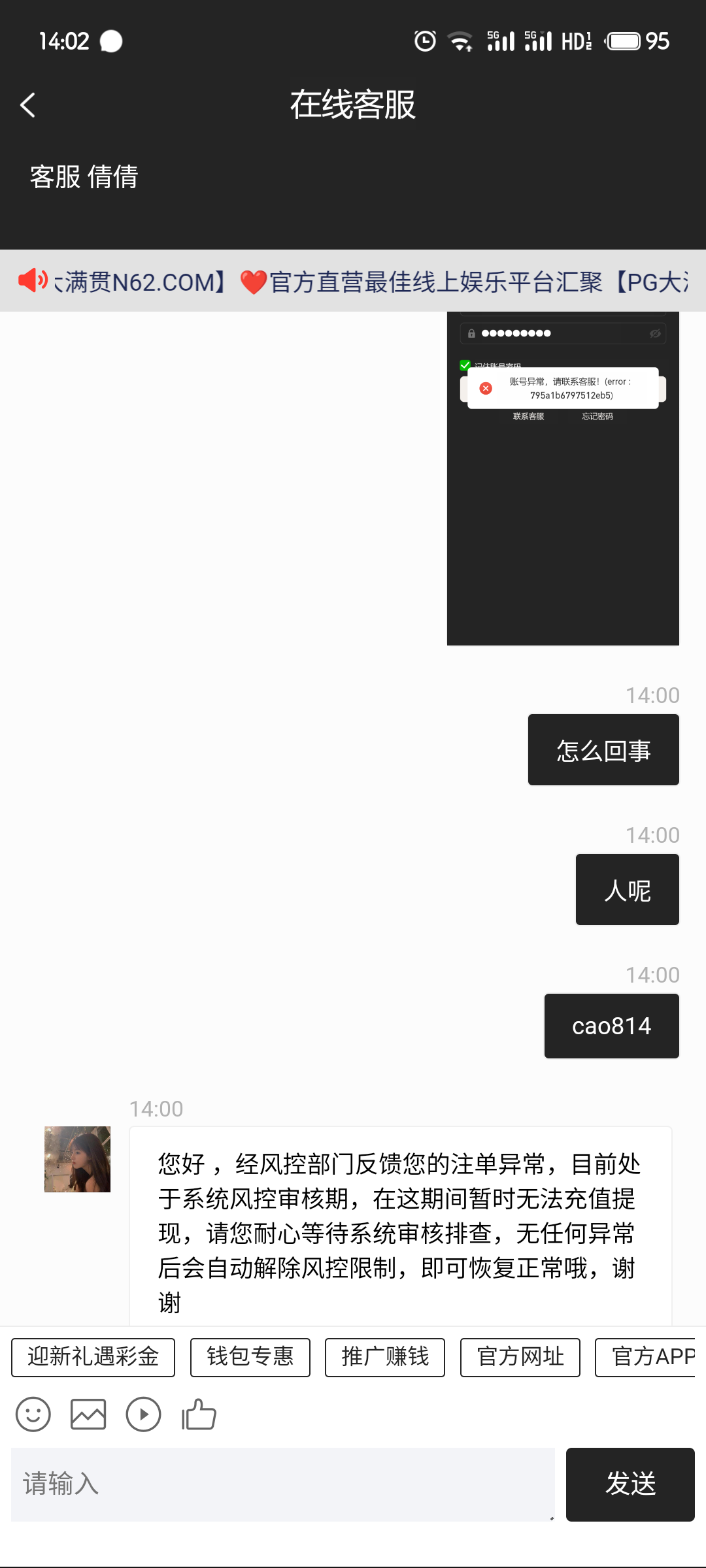Give a thumbs-up rating
The width and height of the screenshot is (706, 1568).
pyautogui.click(x=198, y=1414)
